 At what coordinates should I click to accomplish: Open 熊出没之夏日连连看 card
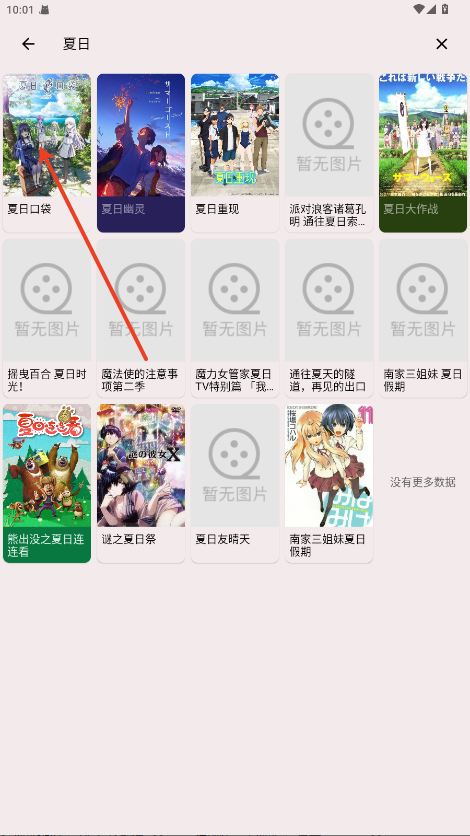(47, 484)
